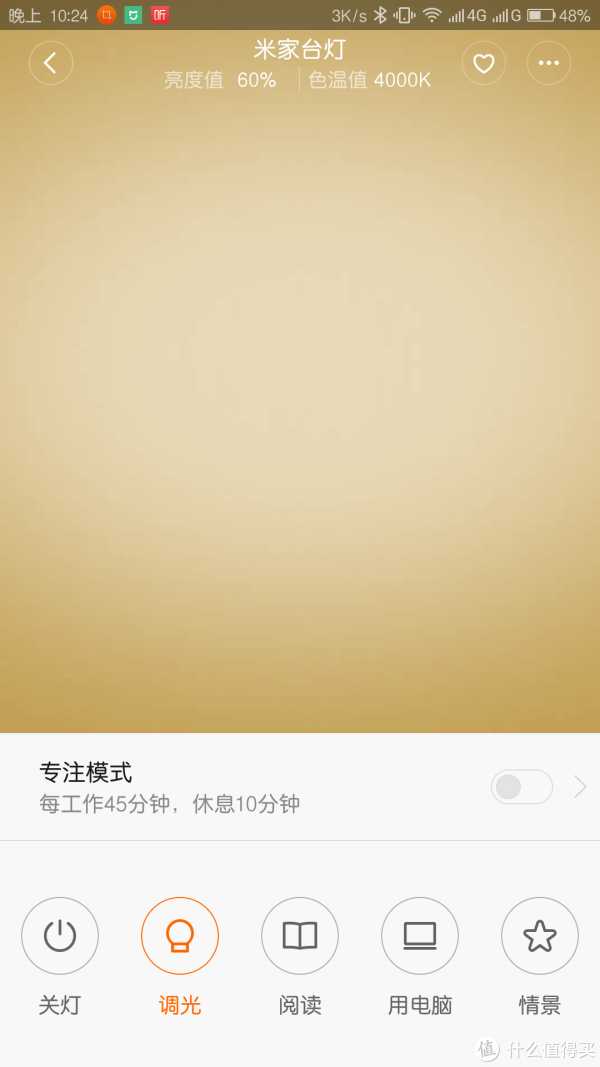This screenshot has height=1067, width=600.
Task: Tap the heart favorite icon
Action: click(484, 63)
